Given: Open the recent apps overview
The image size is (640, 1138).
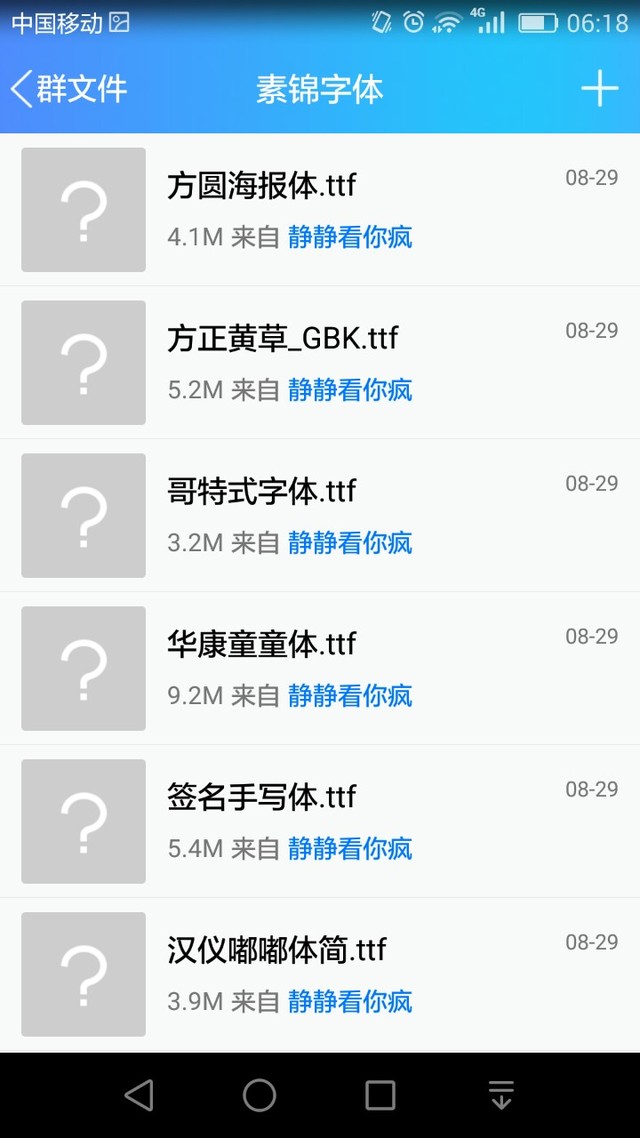Looking at the screenshot, I should [380, 1095].
